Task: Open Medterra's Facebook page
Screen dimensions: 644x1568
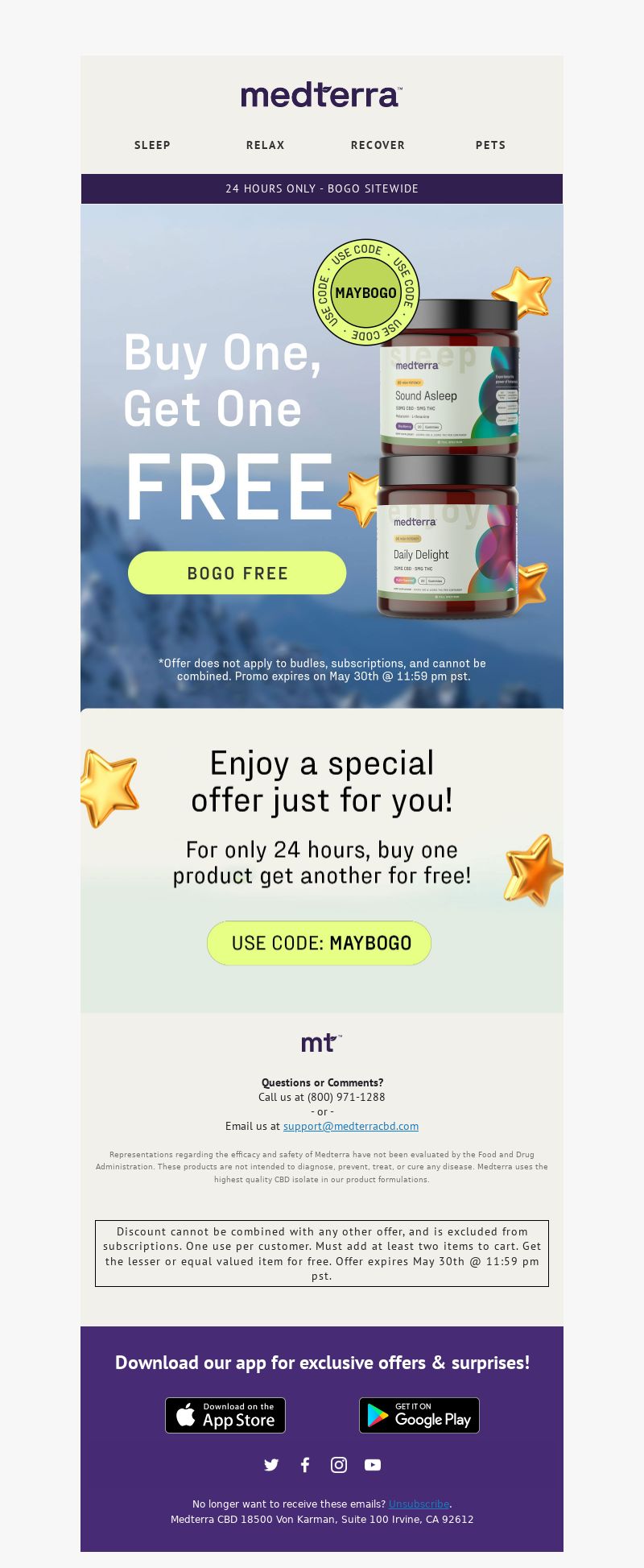Action: pos(305,1465)
